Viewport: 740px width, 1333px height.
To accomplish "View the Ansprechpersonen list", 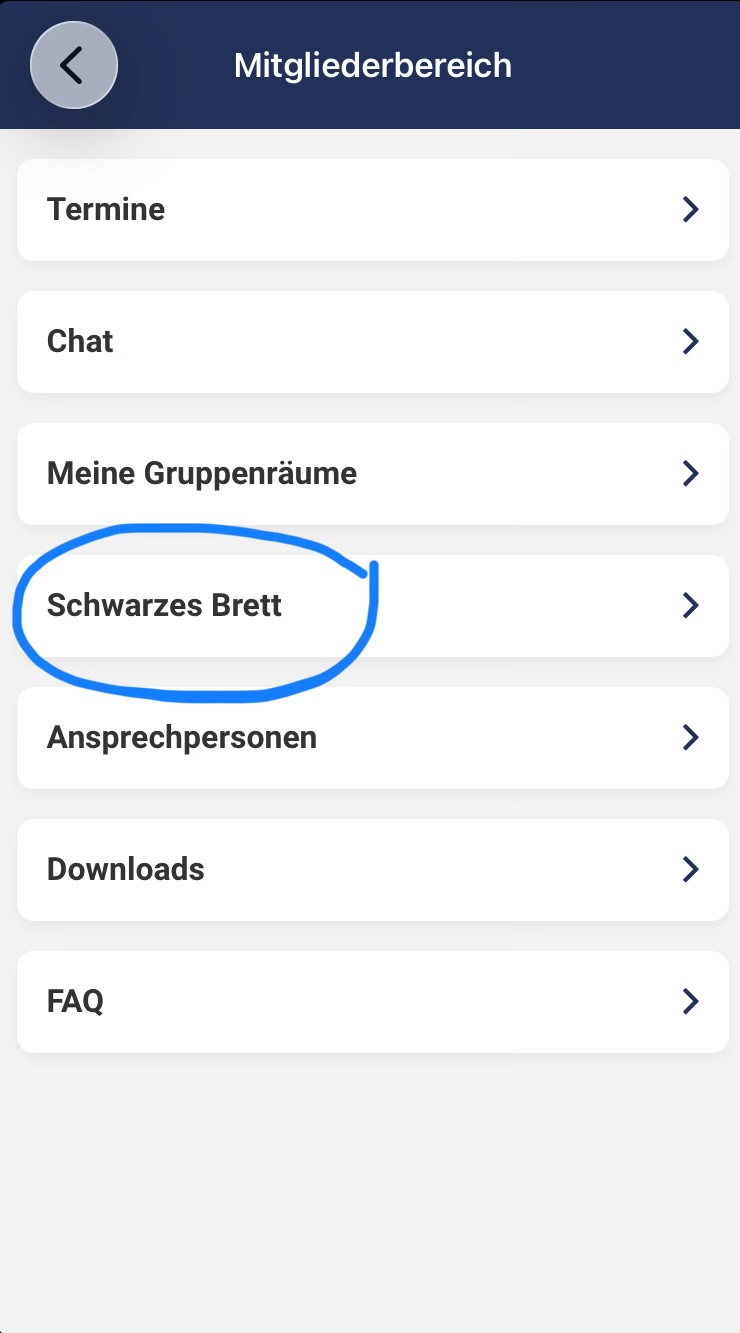I will click(372, 738).
